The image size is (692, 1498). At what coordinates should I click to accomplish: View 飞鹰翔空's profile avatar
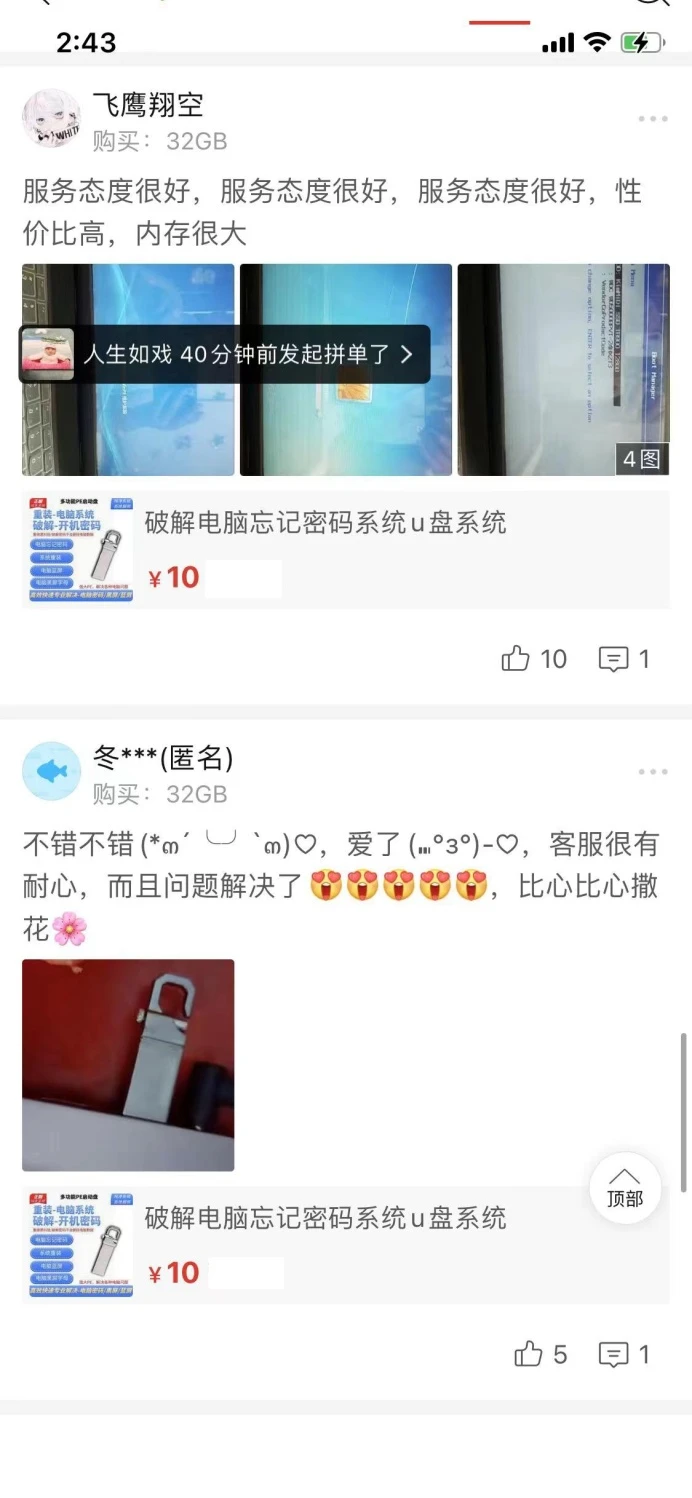point(51,119)
